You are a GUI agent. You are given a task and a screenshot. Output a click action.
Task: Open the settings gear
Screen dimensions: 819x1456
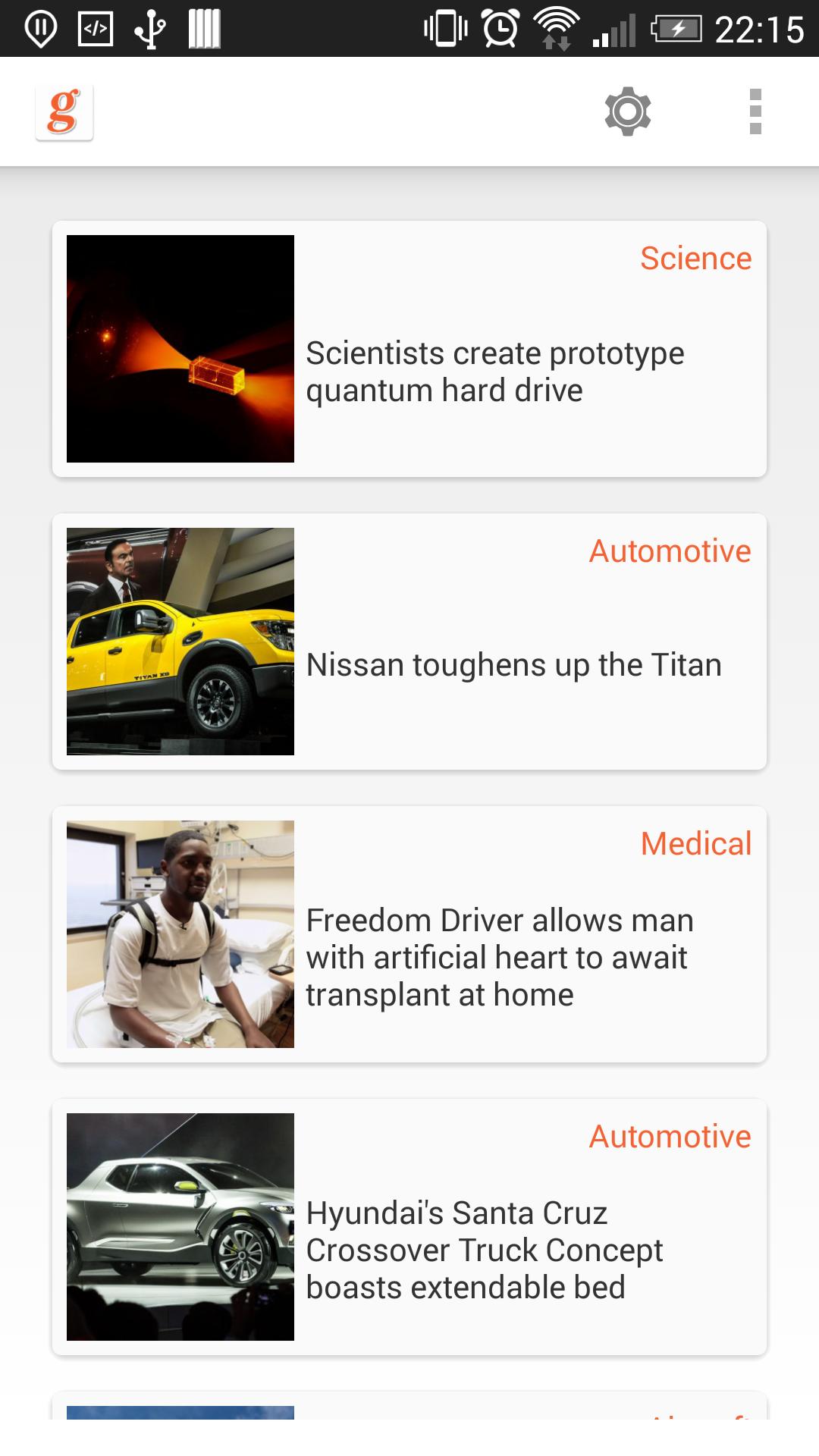coord(628,111)
